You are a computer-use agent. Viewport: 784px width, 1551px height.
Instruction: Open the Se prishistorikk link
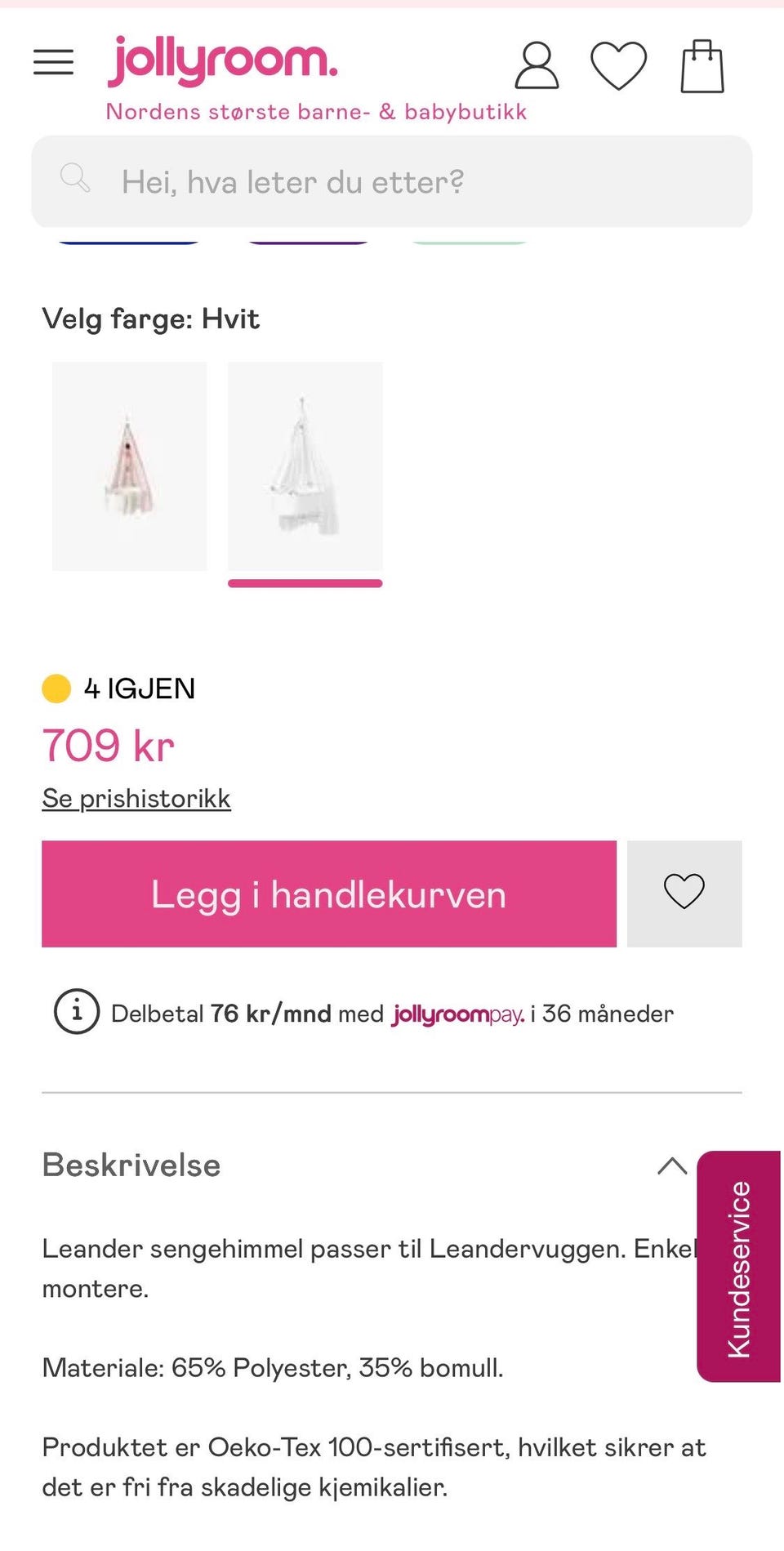click(136, 798)
